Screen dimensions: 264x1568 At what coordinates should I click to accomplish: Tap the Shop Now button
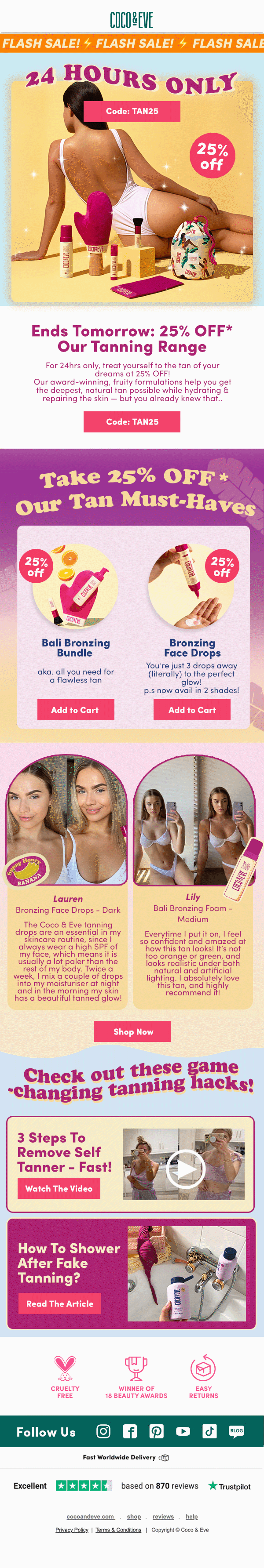132,1032
